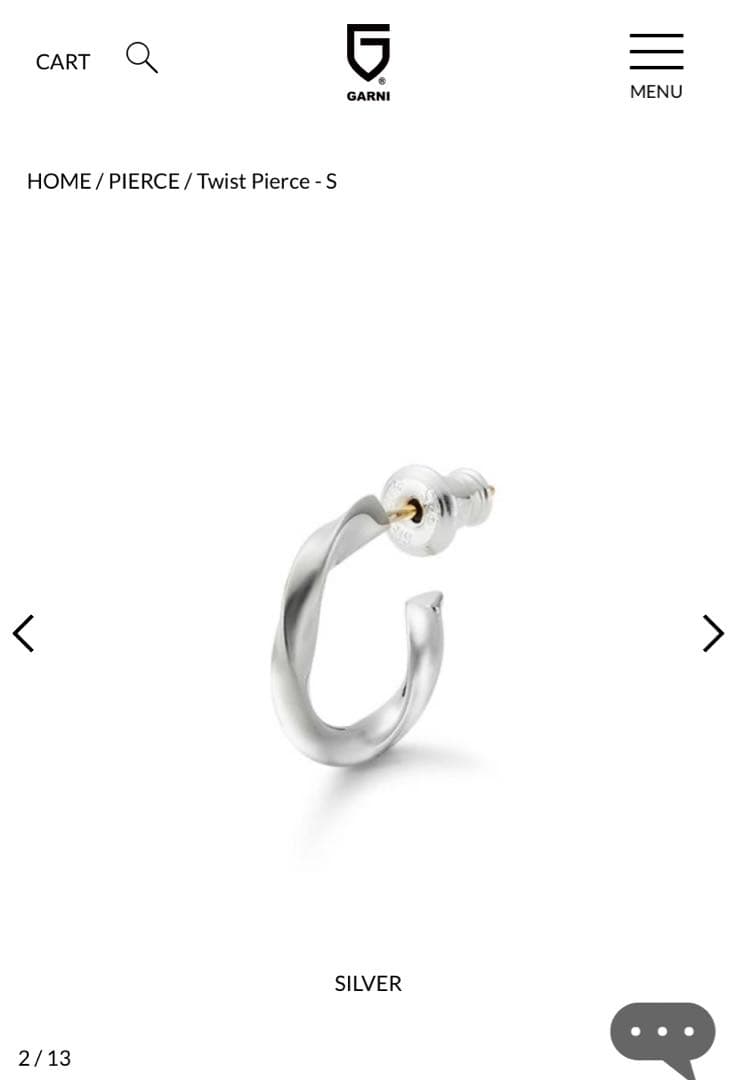Show next product image
The image size is (737, 1080).
point(712,633)
